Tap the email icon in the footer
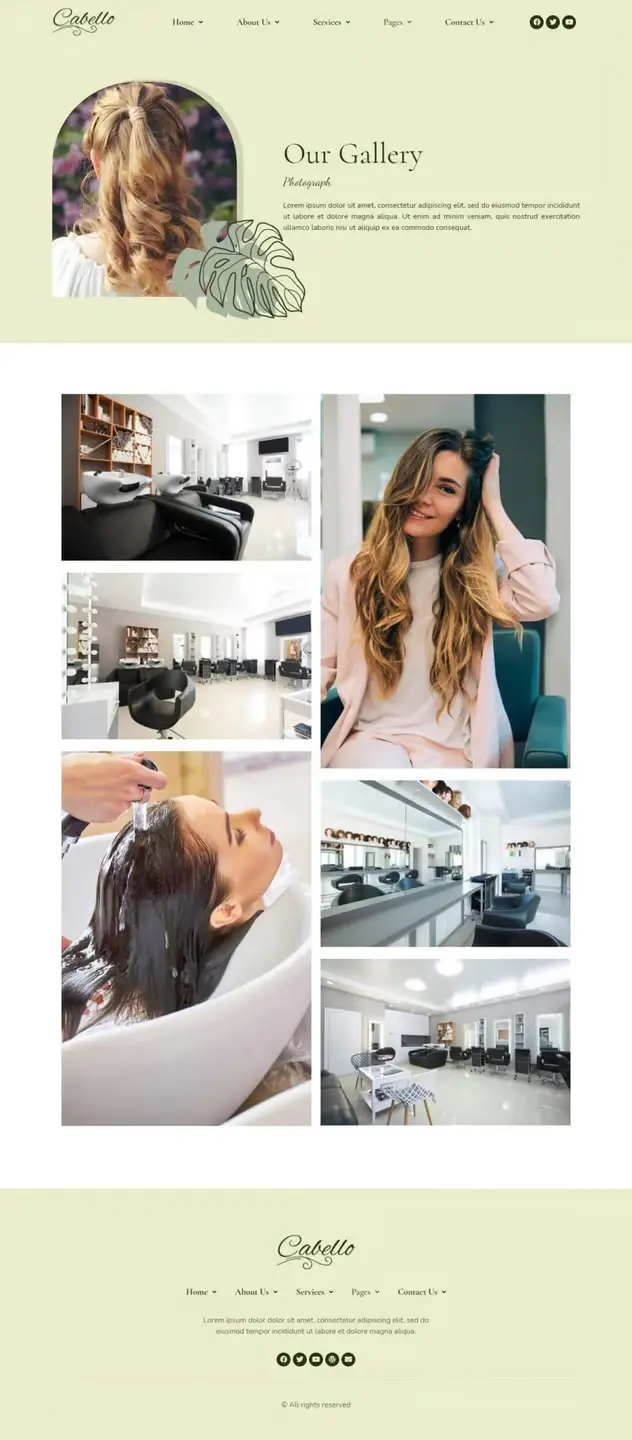Screen dimensions: 632x1440 (348, 1359)
